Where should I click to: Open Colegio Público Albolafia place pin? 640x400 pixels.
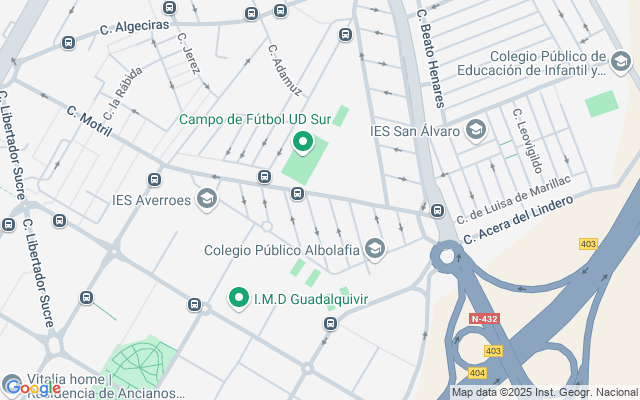coord(375,249)
